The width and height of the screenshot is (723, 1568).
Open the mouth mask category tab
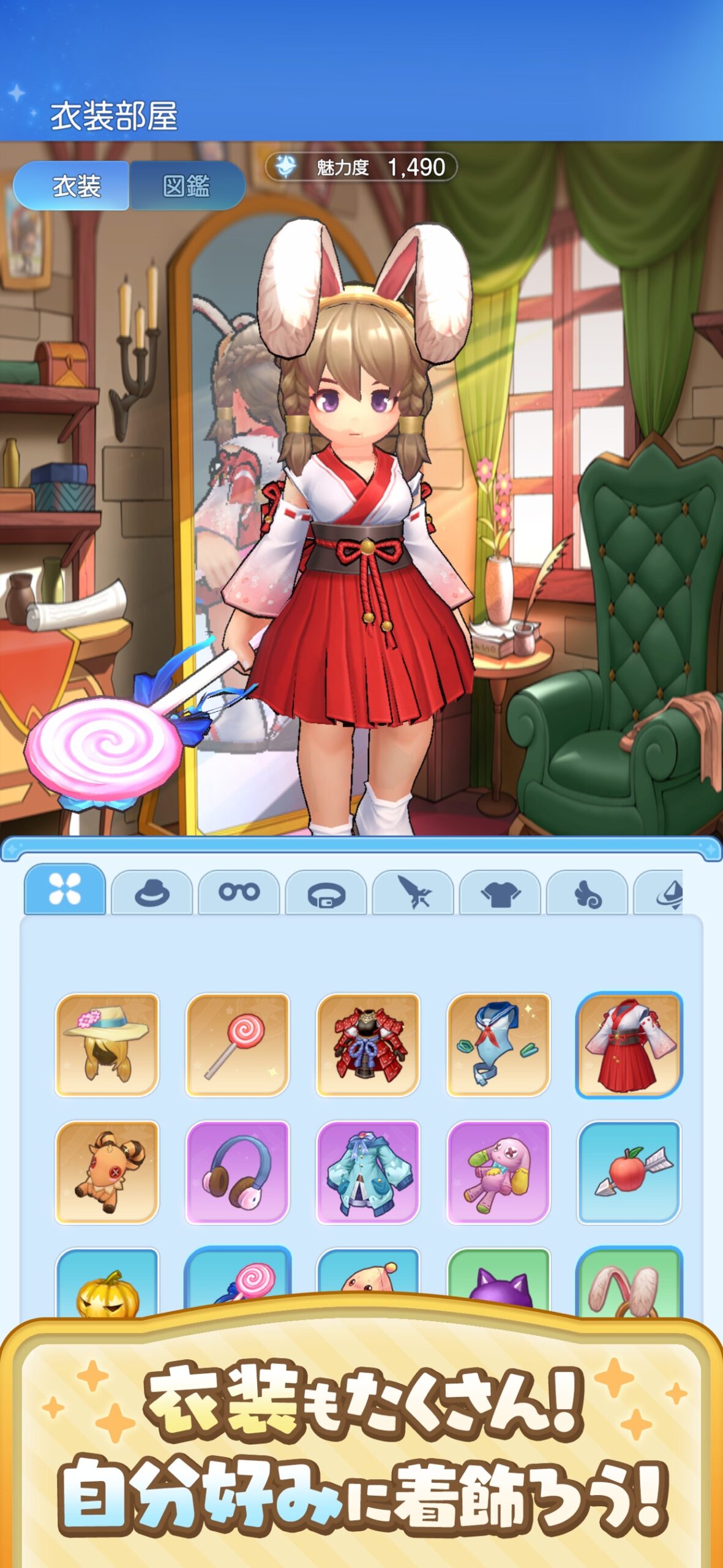[x=326, y=892]
